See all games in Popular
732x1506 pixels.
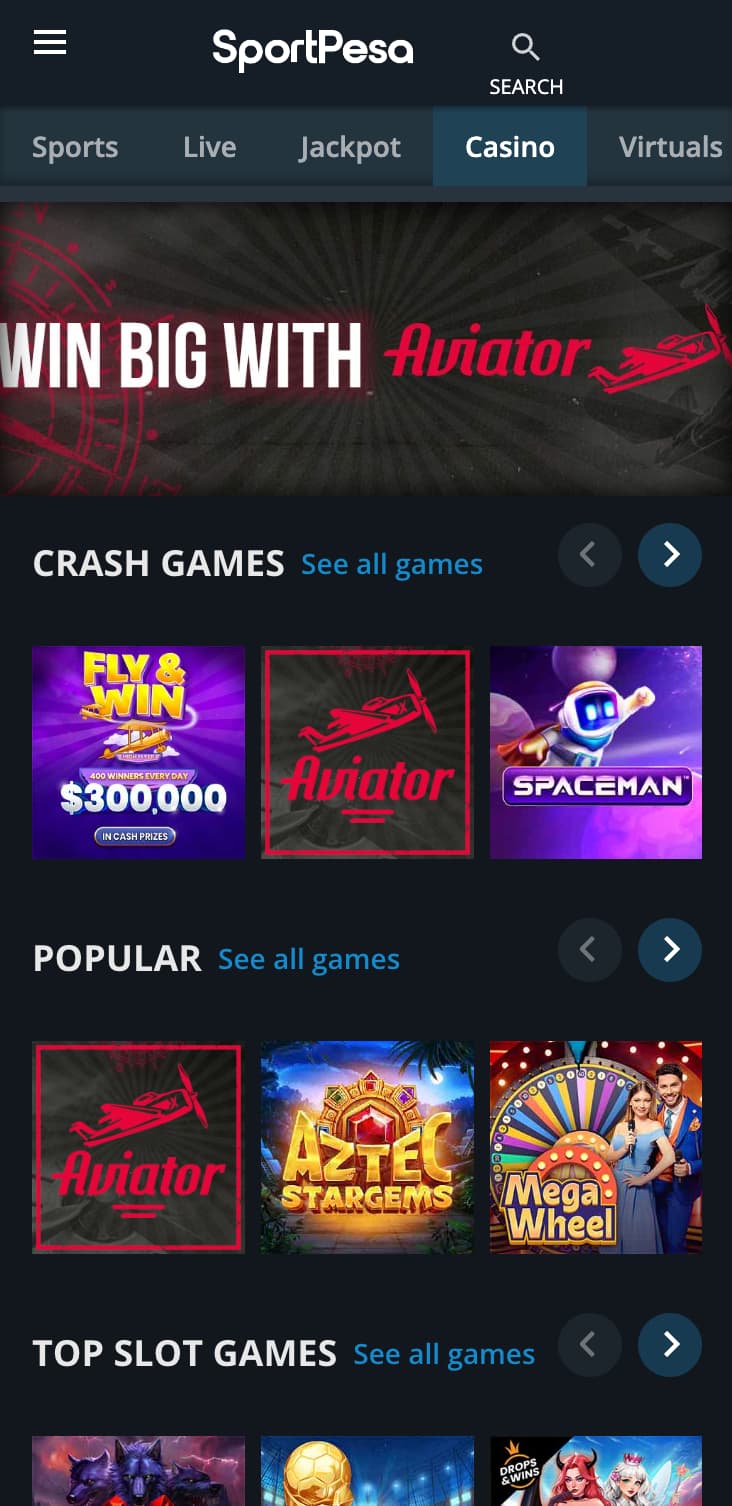click(x=309, y=959)
